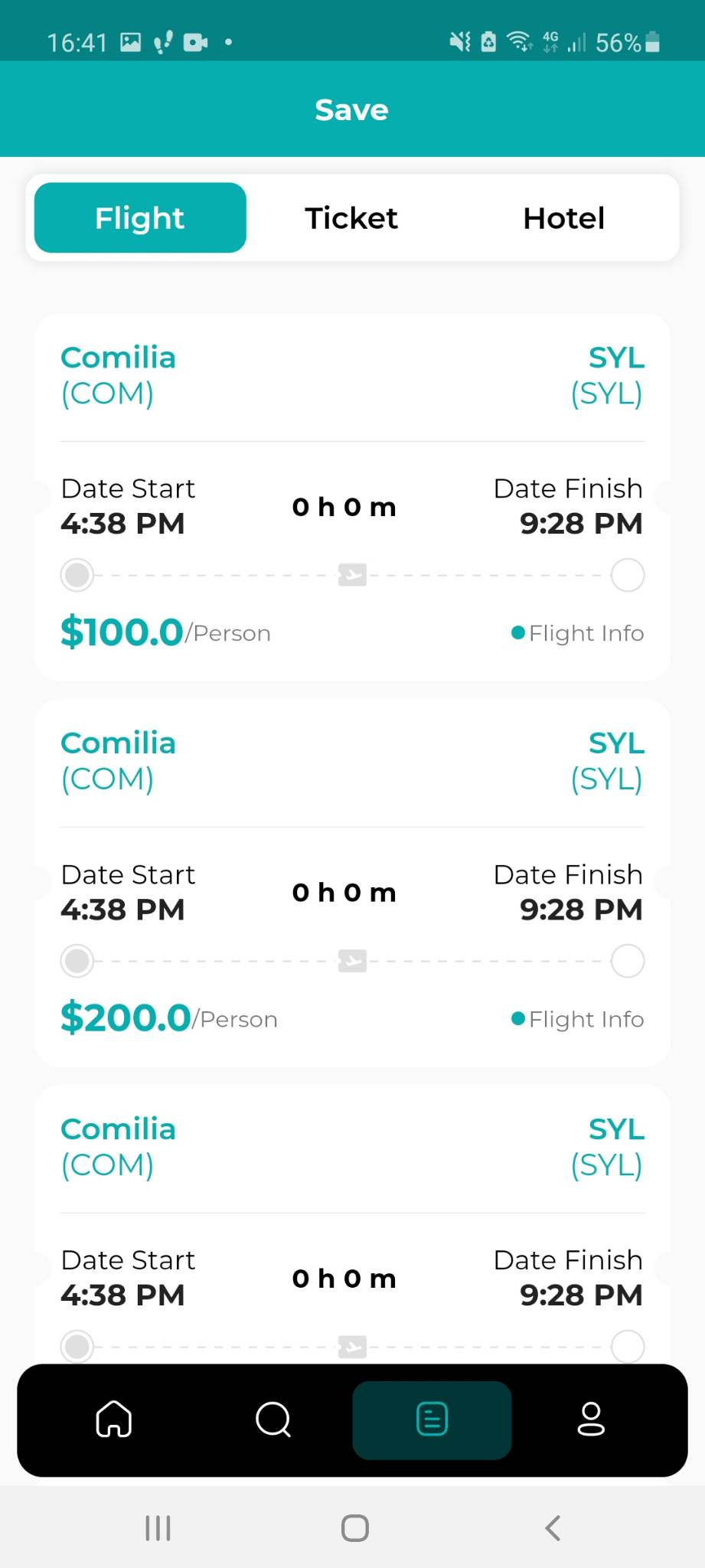Go to the home tab
This screenshot has height=1568, width=705.
pyautogui.click(x=114, y=1419)
